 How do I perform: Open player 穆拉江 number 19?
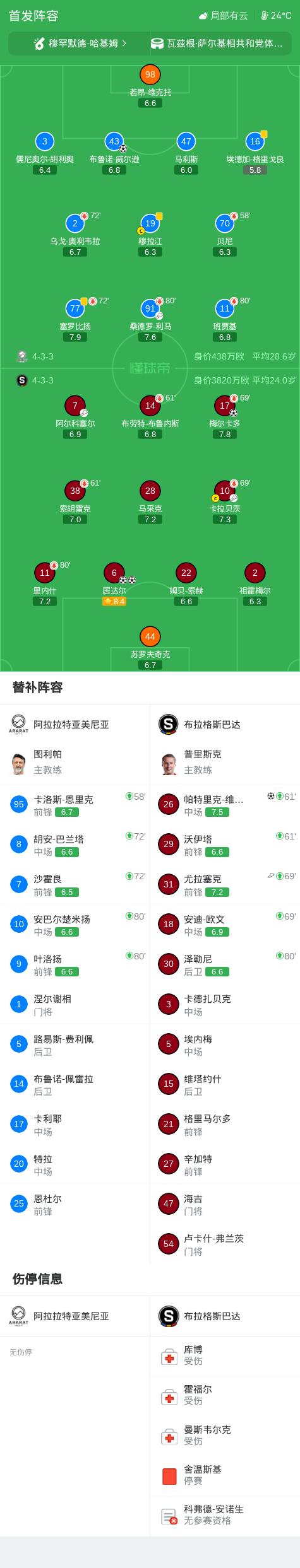pyautogui.click(x=150, y=235)
